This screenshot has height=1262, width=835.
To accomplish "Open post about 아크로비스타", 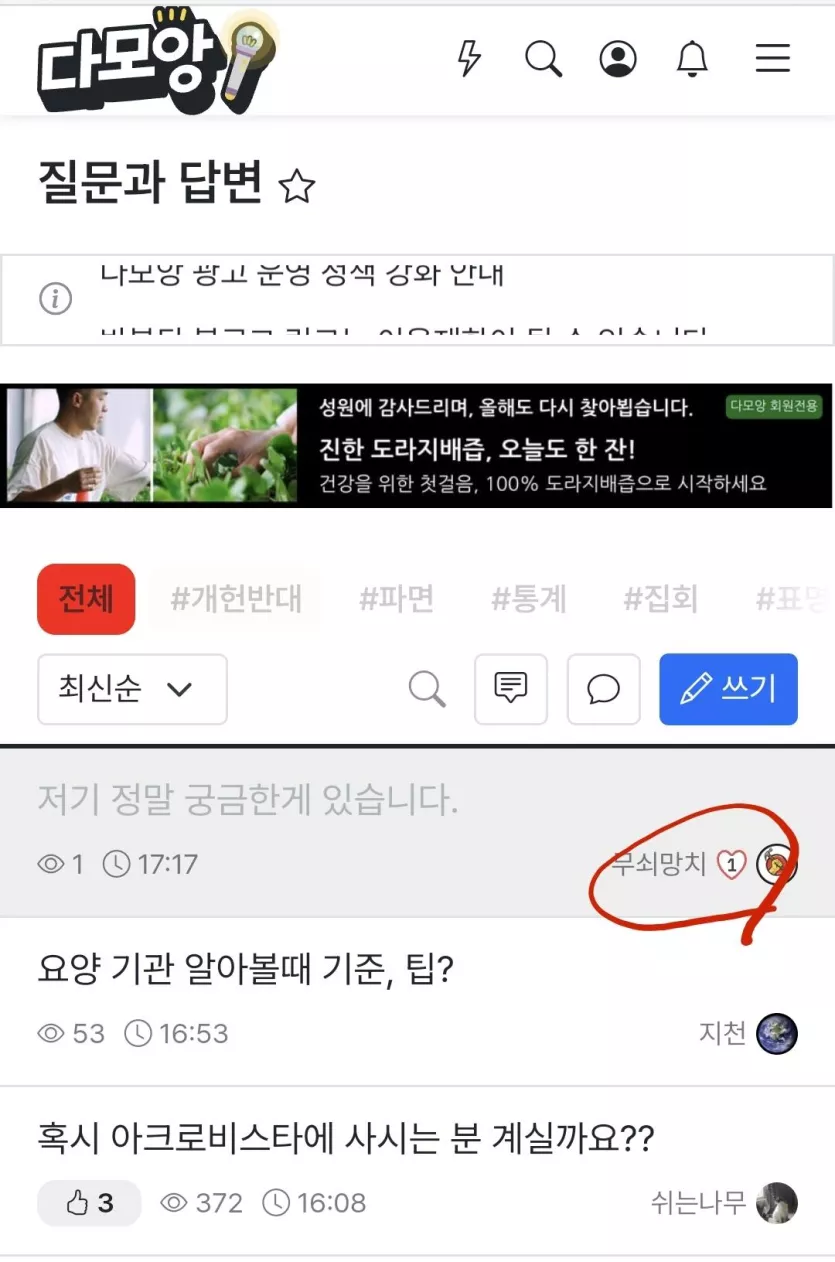I will tap(346, 1138).
